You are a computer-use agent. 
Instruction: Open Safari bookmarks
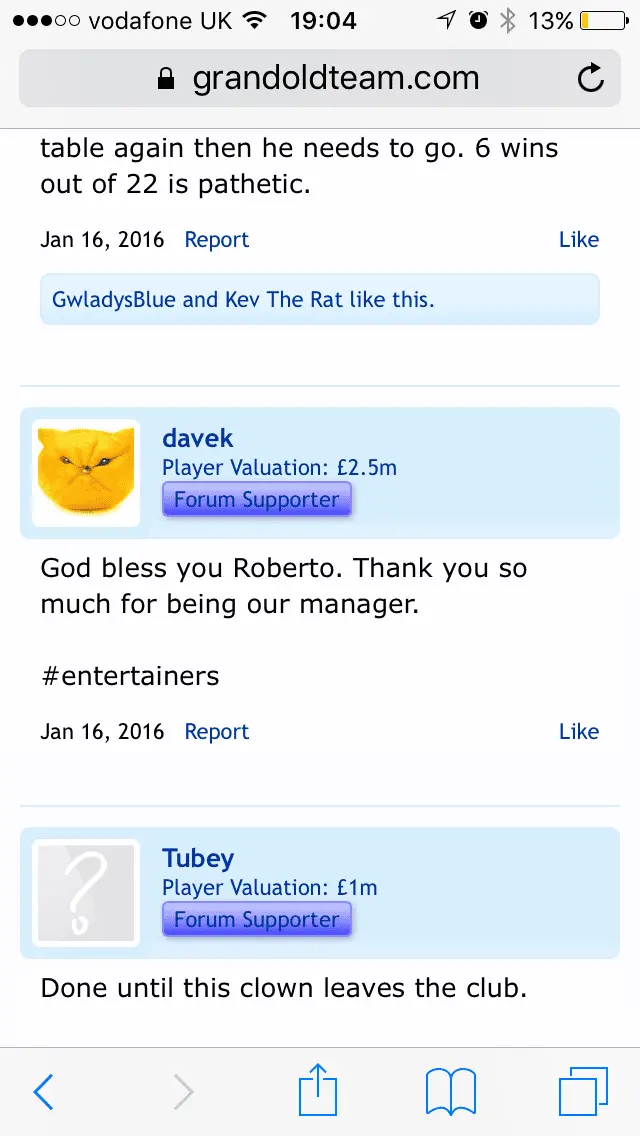450,1092
